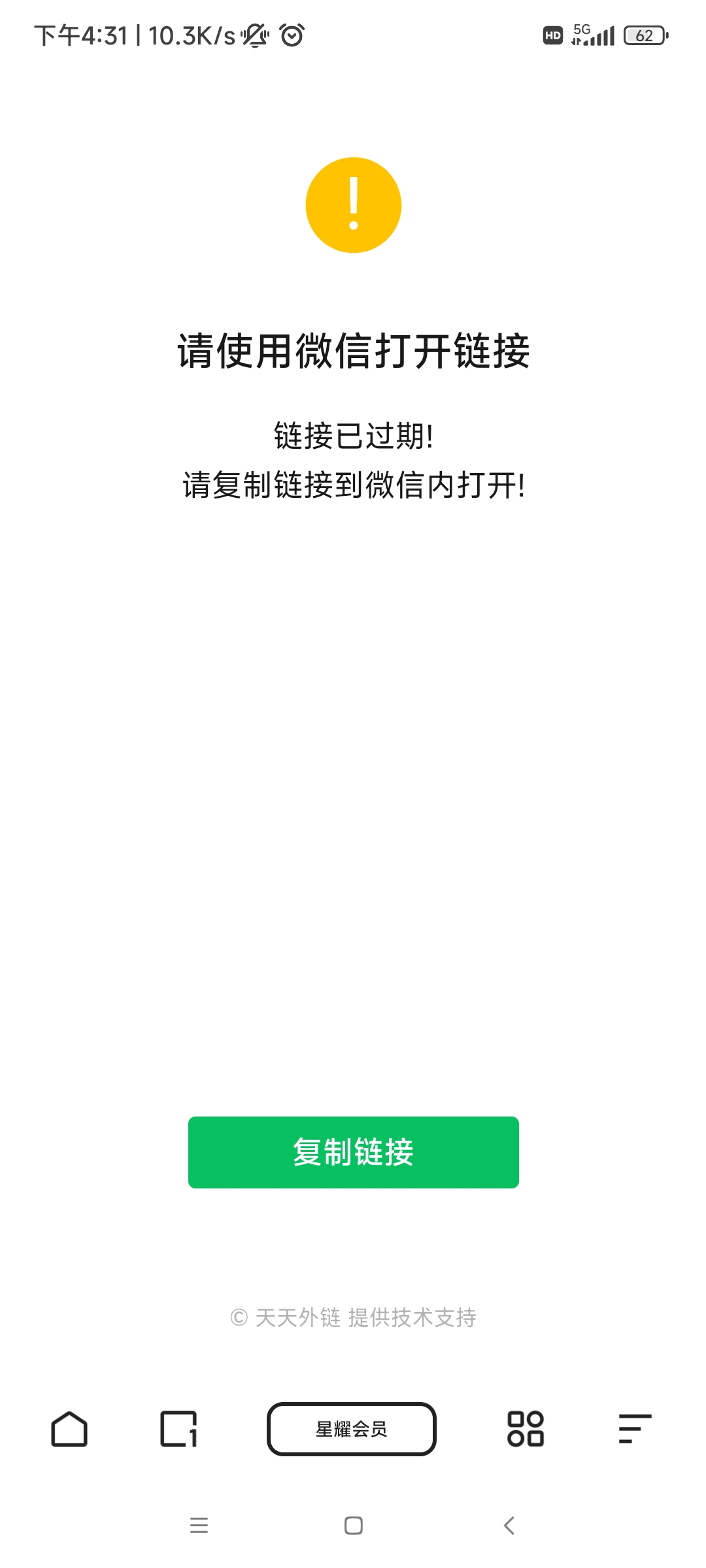
Task: Tap the system home square button
Action: (354, 1526)
